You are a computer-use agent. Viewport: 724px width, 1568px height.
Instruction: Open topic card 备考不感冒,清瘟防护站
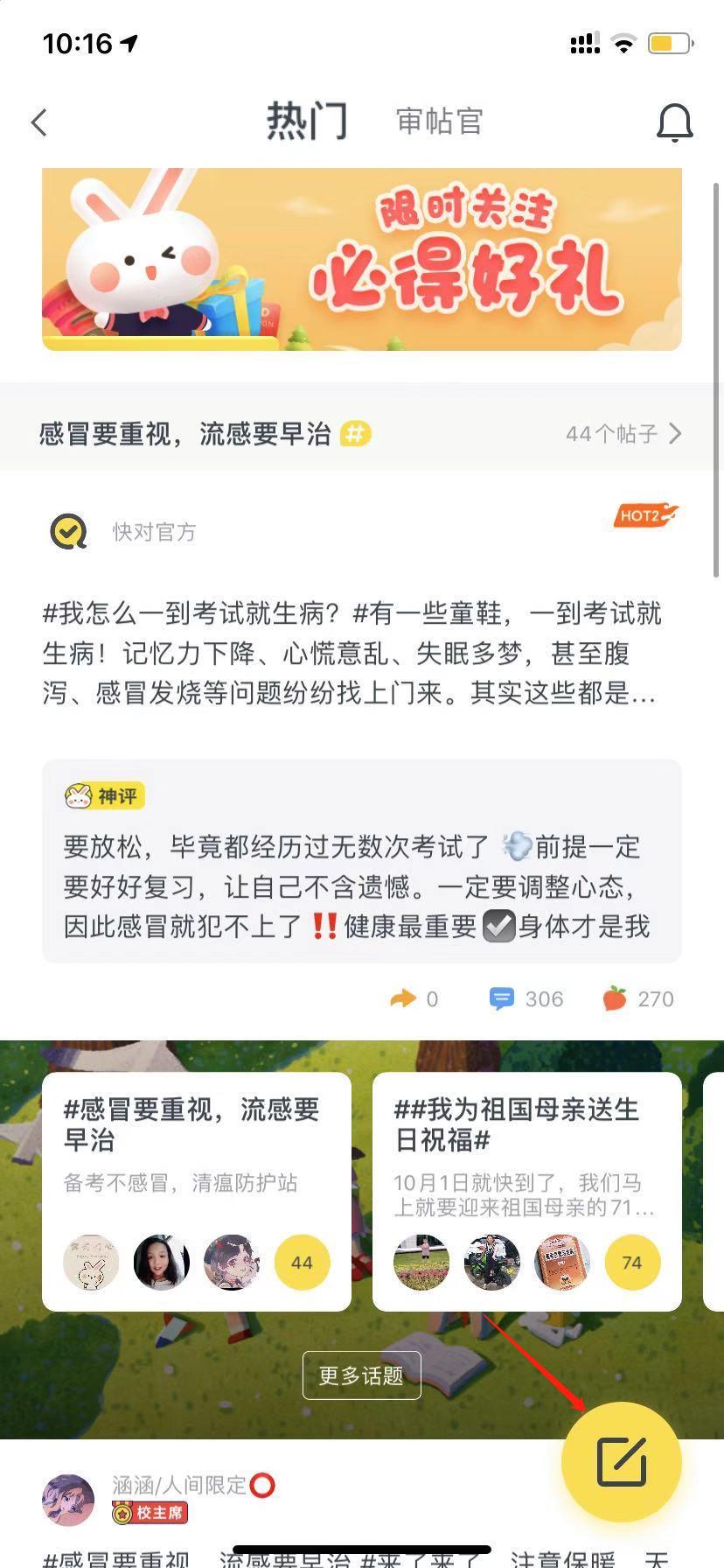point(197,1191)
